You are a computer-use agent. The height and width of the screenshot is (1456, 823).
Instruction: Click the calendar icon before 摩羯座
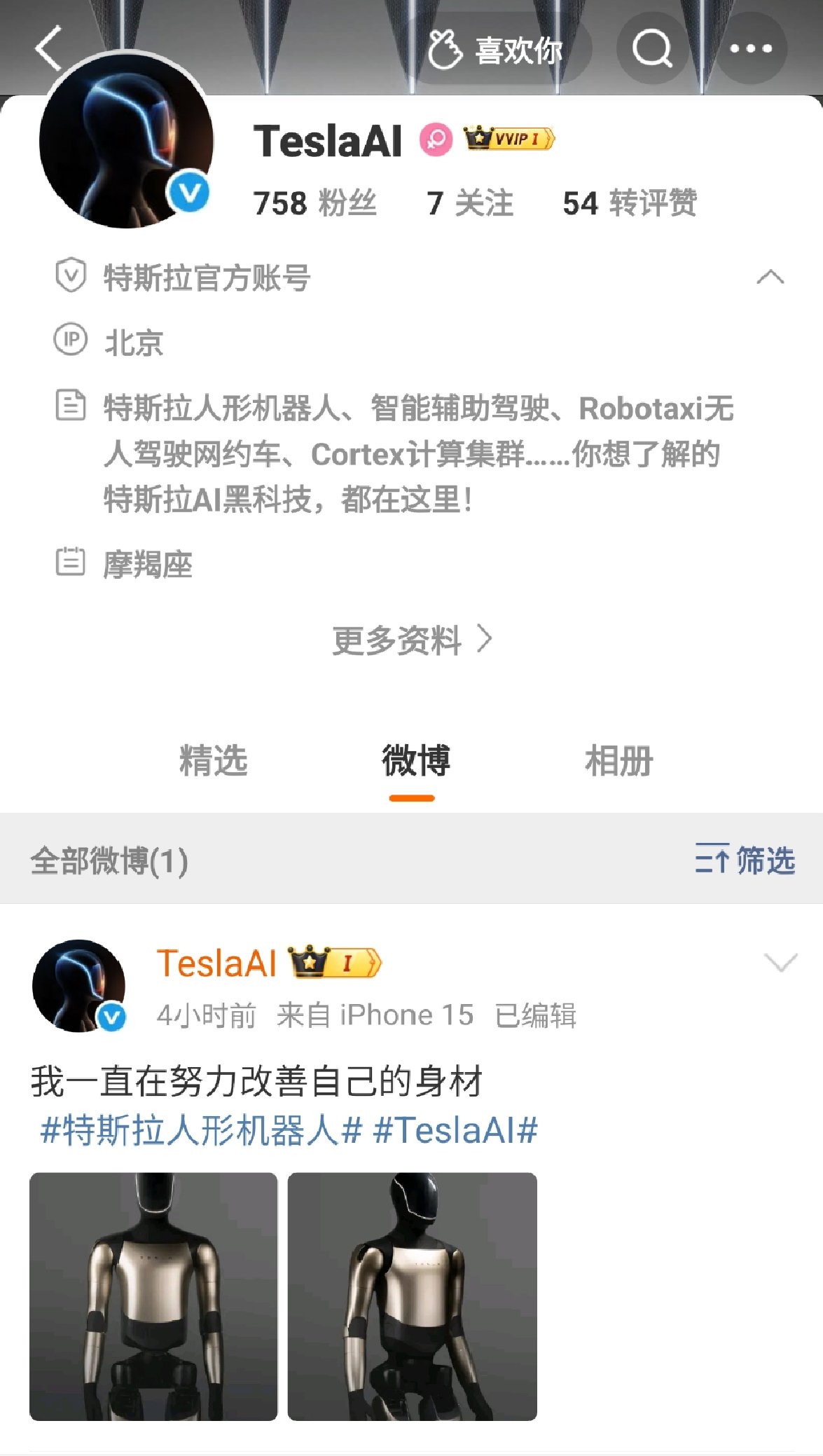pos(72,559)
